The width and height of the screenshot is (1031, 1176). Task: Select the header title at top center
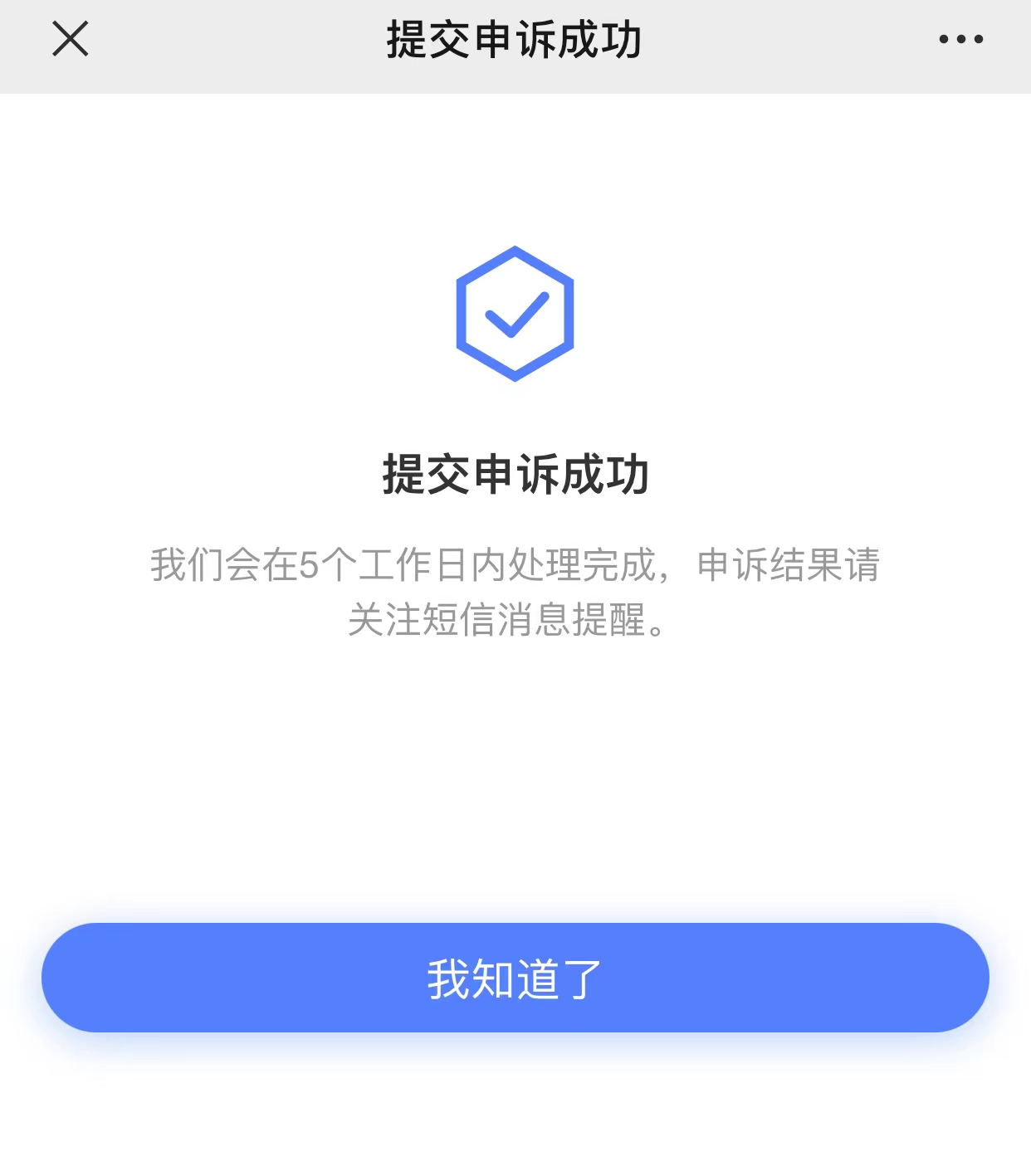[515, 38]
